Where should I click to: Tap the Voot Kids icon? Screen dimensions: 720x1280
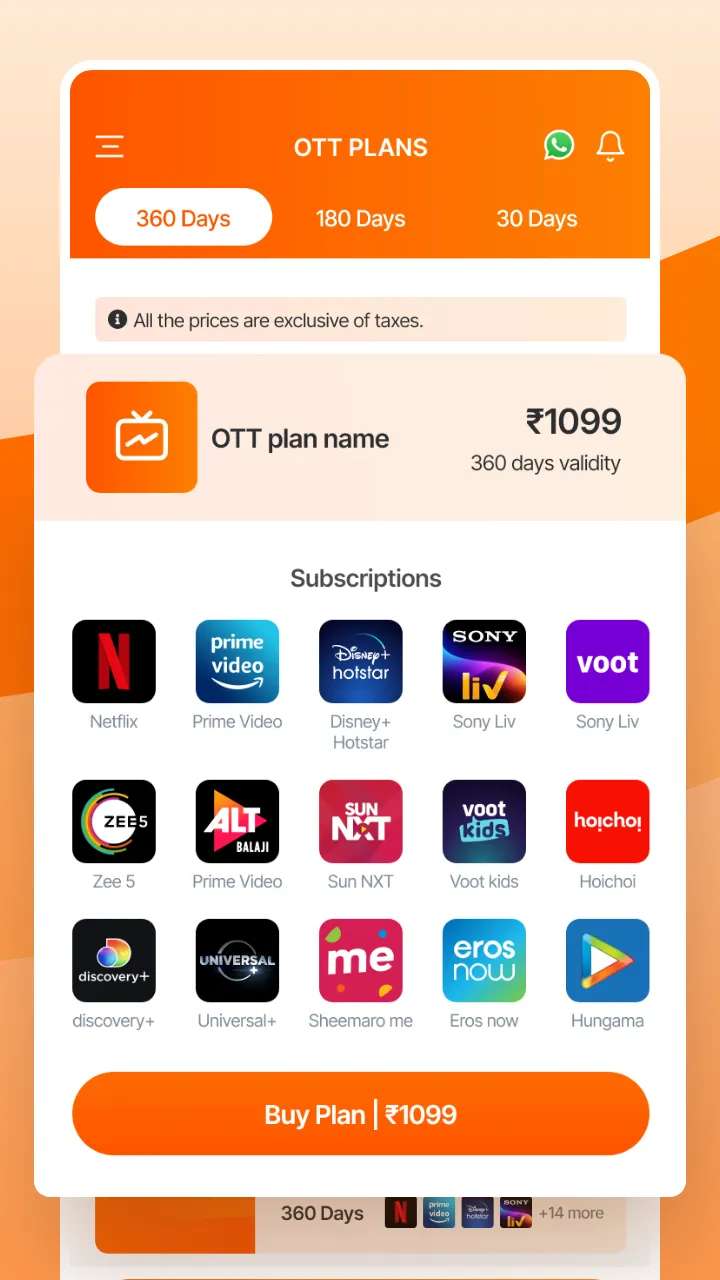[484, 821]
